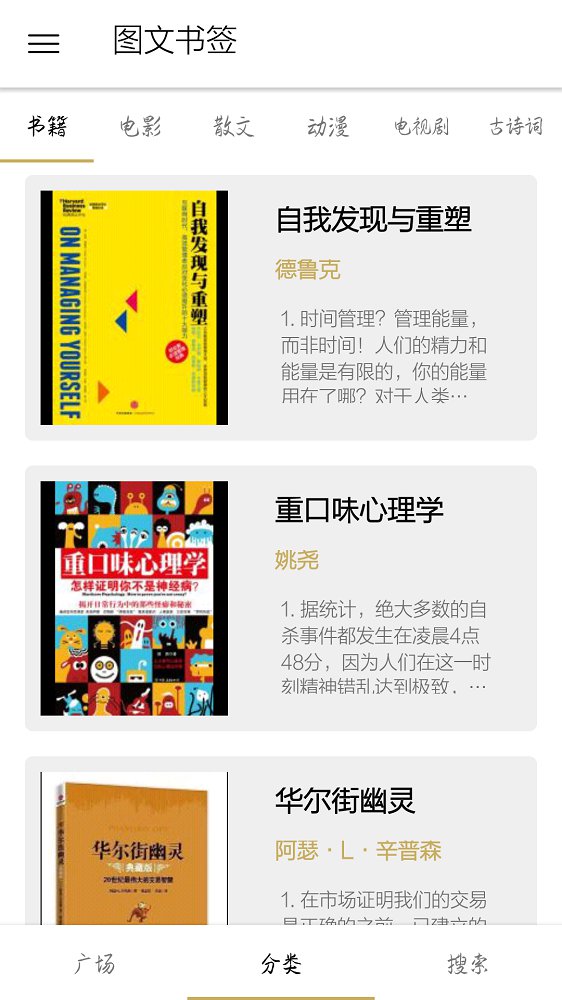Switch to the 搜索 bottom tab
This screenshot has width=562, height=1000.
[468, 963]
